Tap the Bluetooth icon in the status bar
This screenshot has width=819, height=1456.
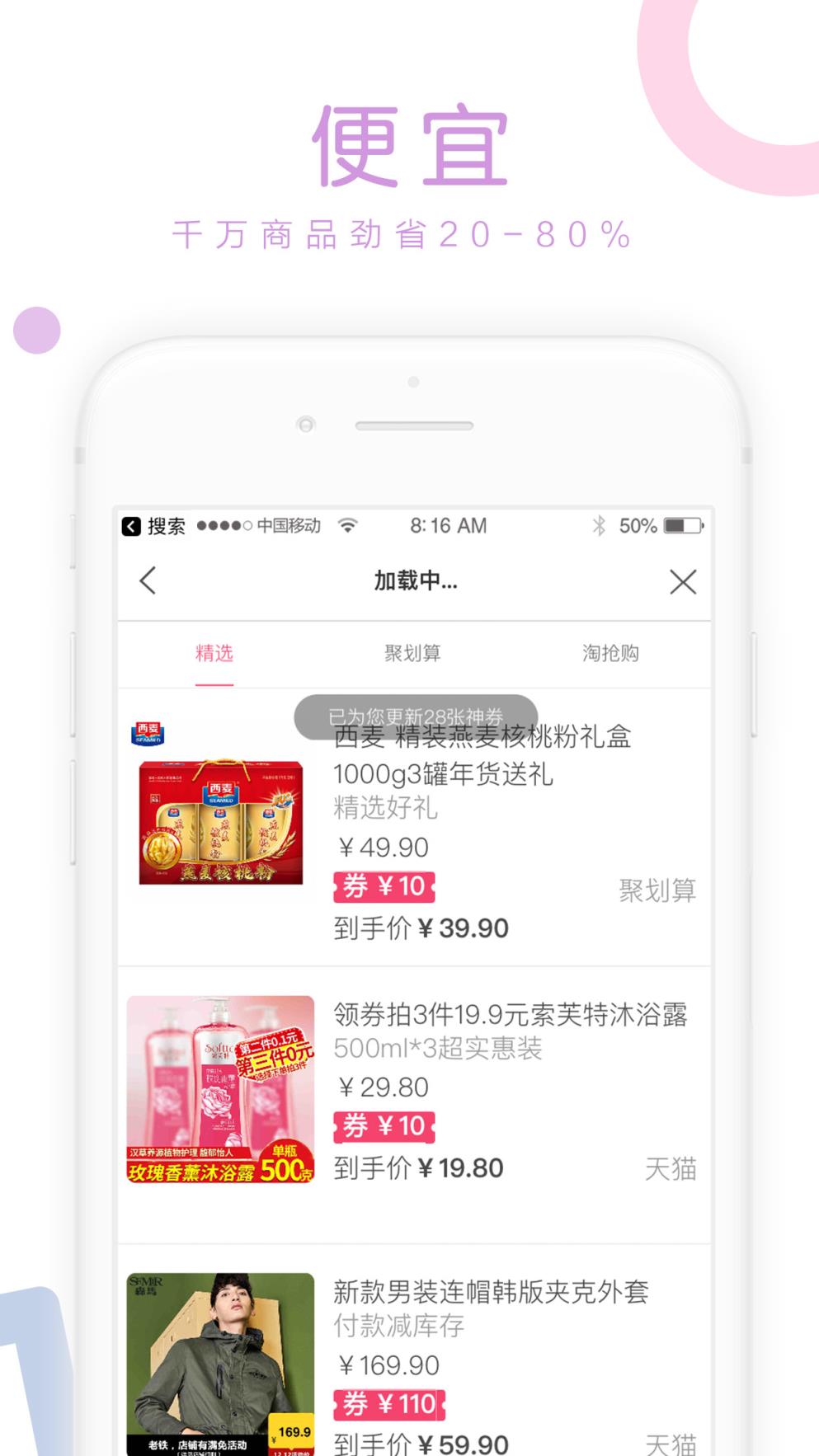tap(598, 525)
